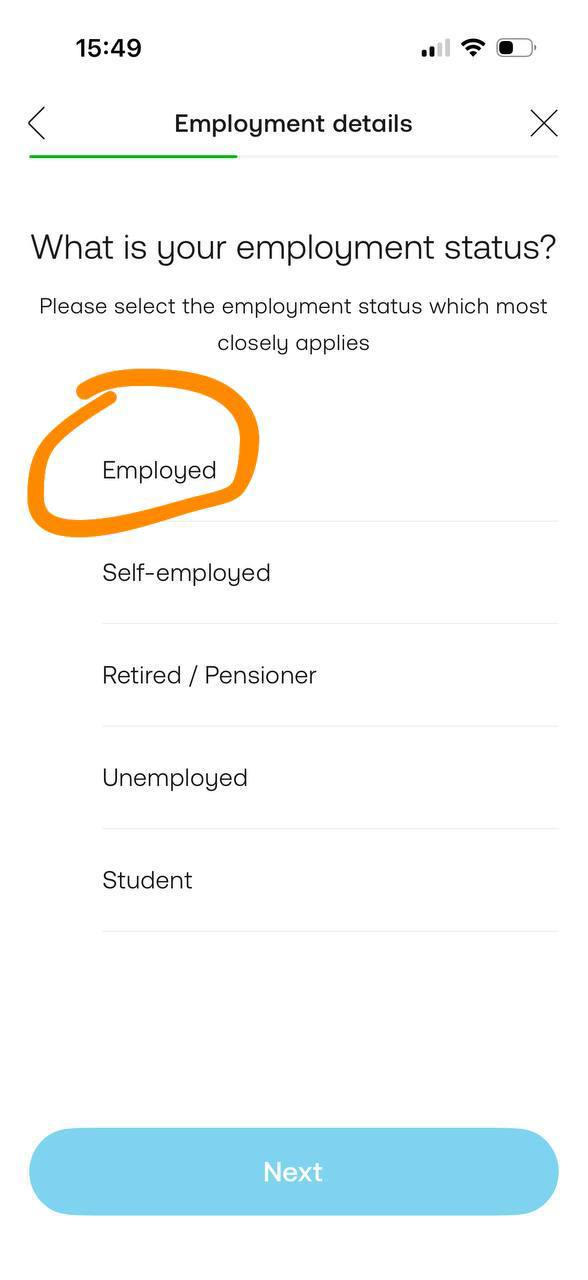Close the Employment details form
588x1280 pixels.
point(543,123)
